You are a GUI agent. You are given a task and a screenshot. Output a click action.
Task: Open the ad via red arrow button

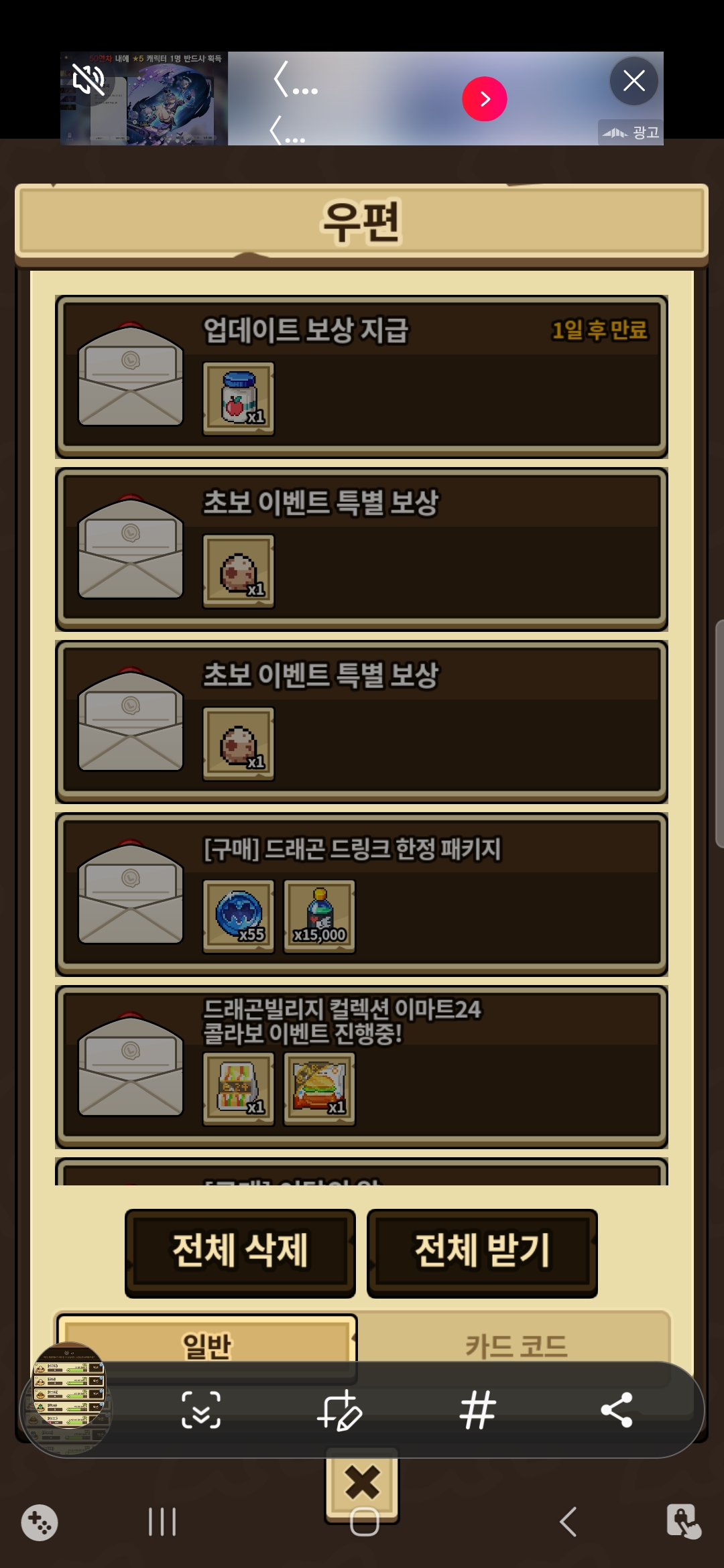point(484,99)
